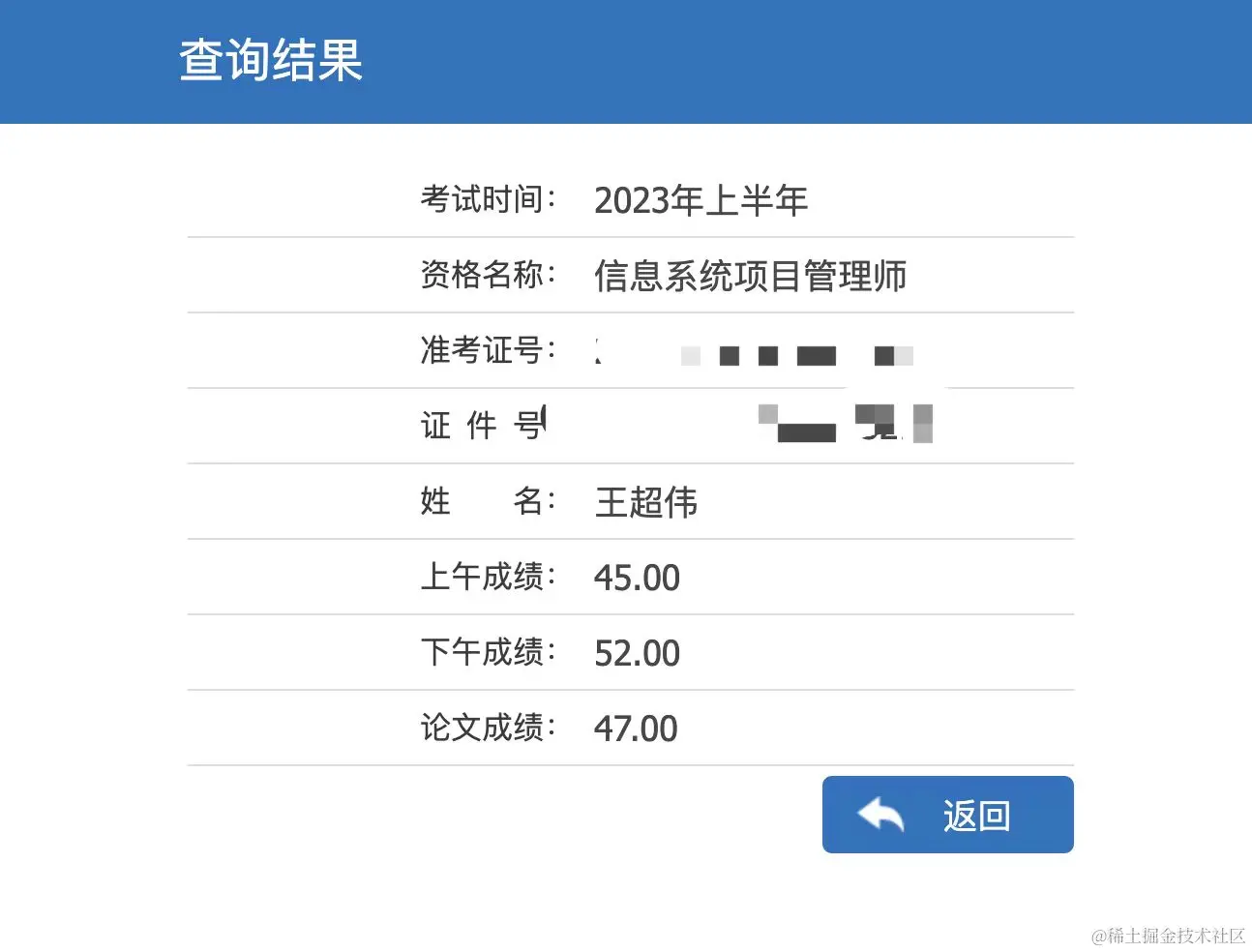Tap the 返回 button to go back
The width and height of the screenshot is (1252, 952).
pos(947,815)
